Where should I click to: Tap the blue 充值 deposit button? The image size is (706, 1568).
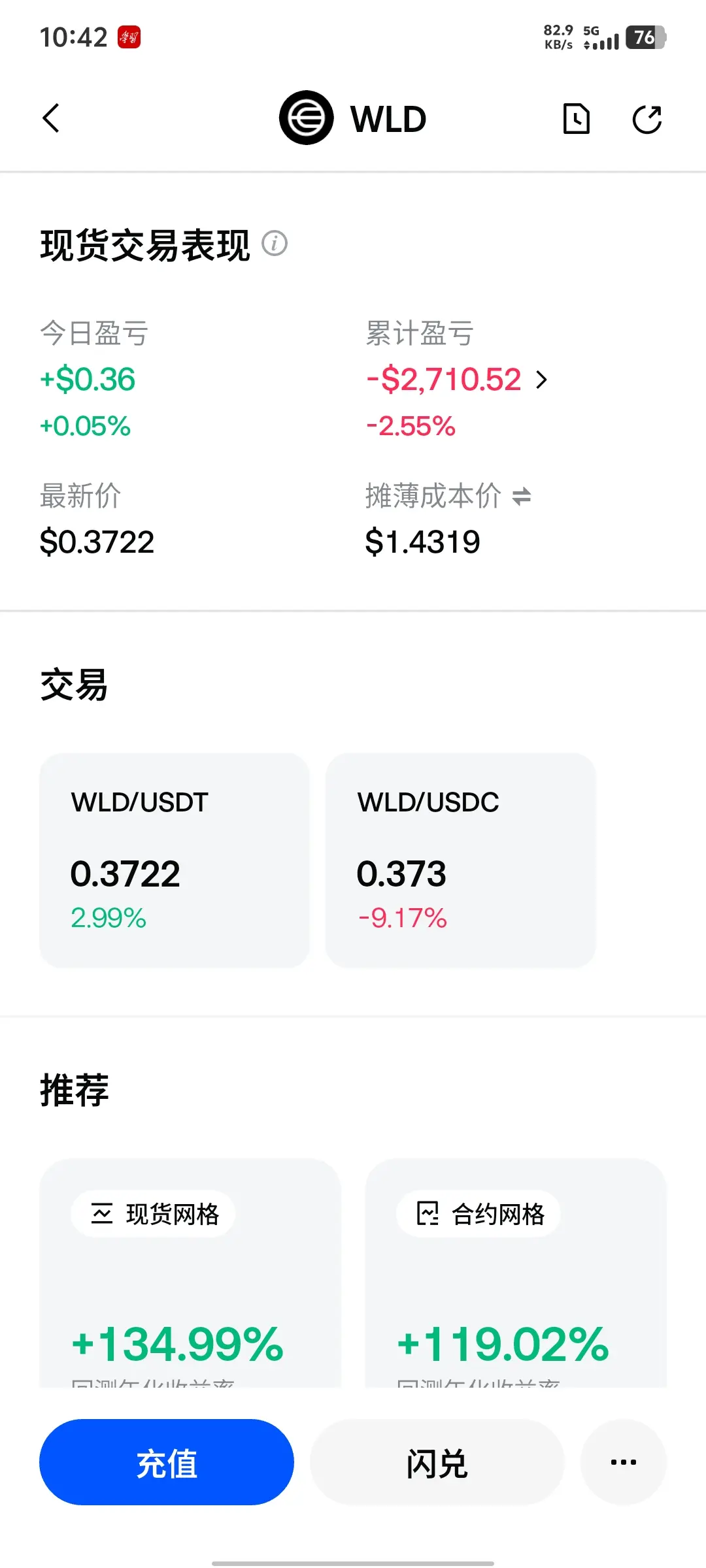click(x=167, y=1462)
